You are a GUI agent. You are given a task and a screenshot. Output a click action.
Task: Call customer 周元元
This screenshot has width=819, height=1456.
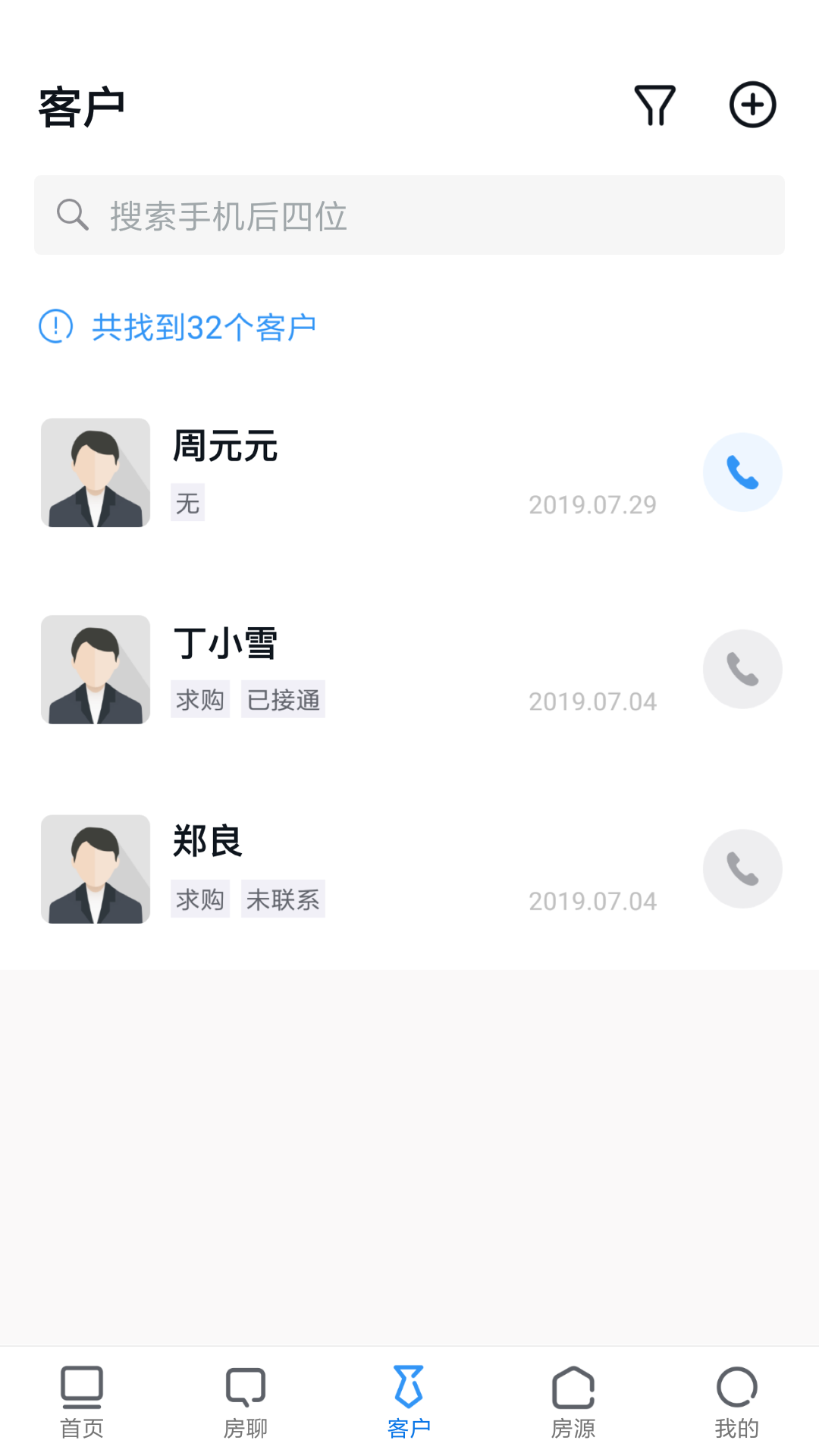point(742,472)
